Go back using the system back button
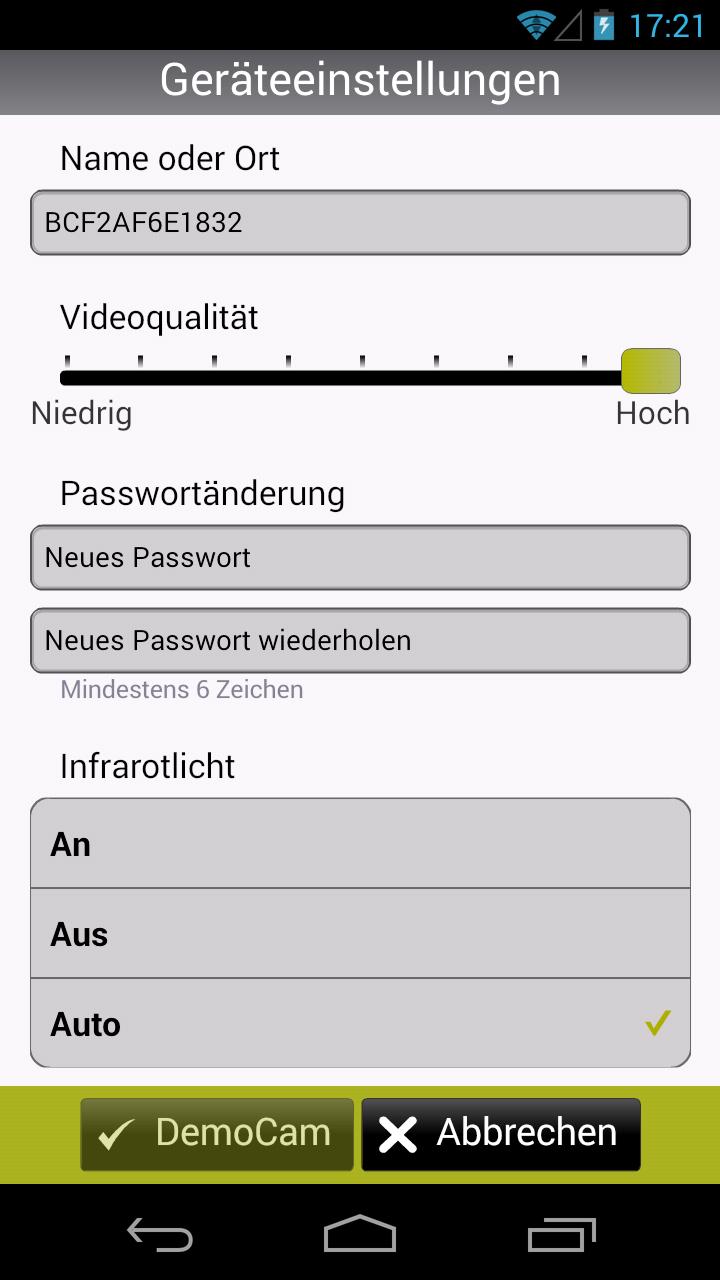This screenshot has height=1280, width=720. coord(160,1234)
